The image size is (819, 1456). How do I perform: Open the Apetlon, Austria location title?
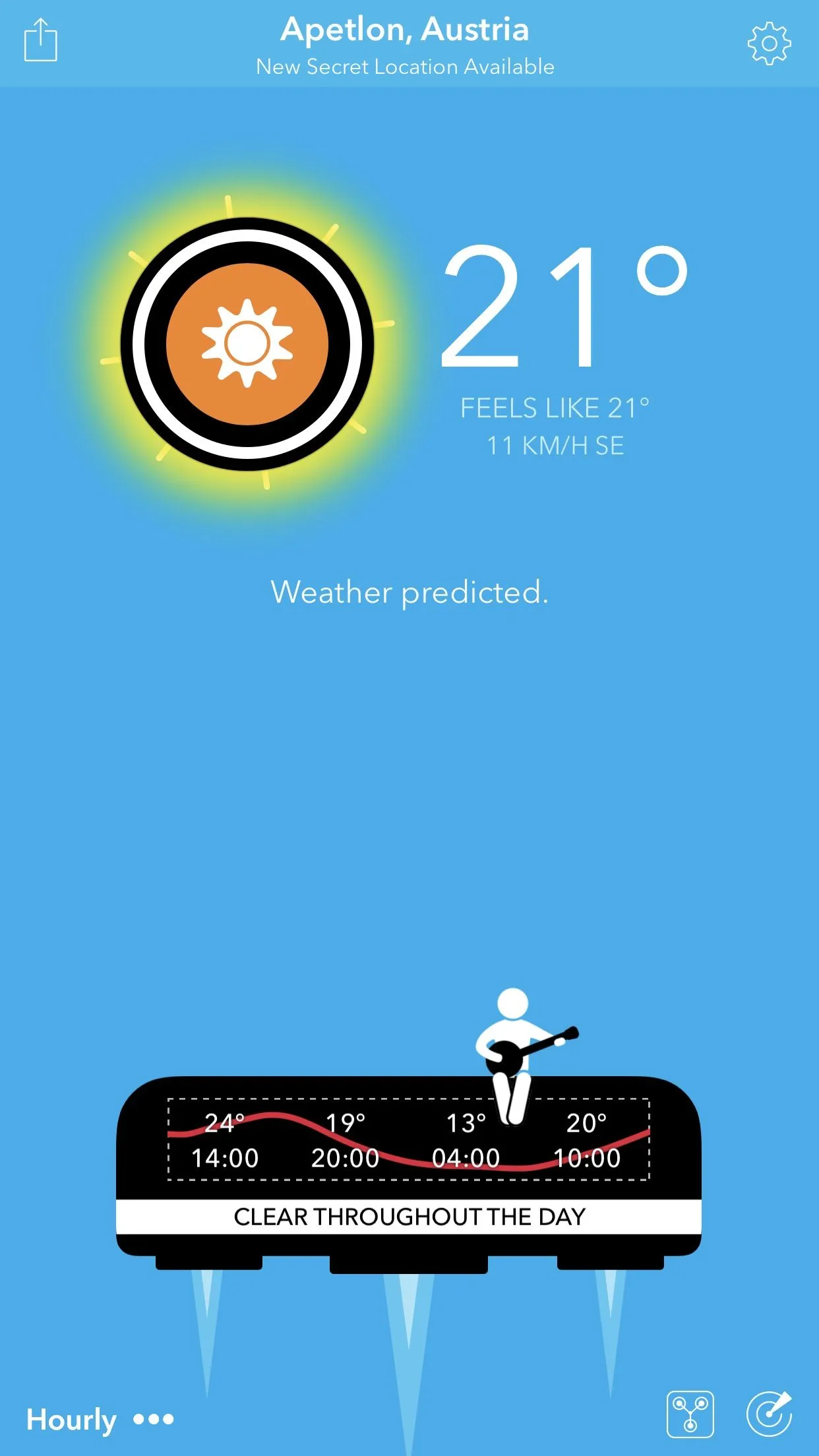pos(405,30)
